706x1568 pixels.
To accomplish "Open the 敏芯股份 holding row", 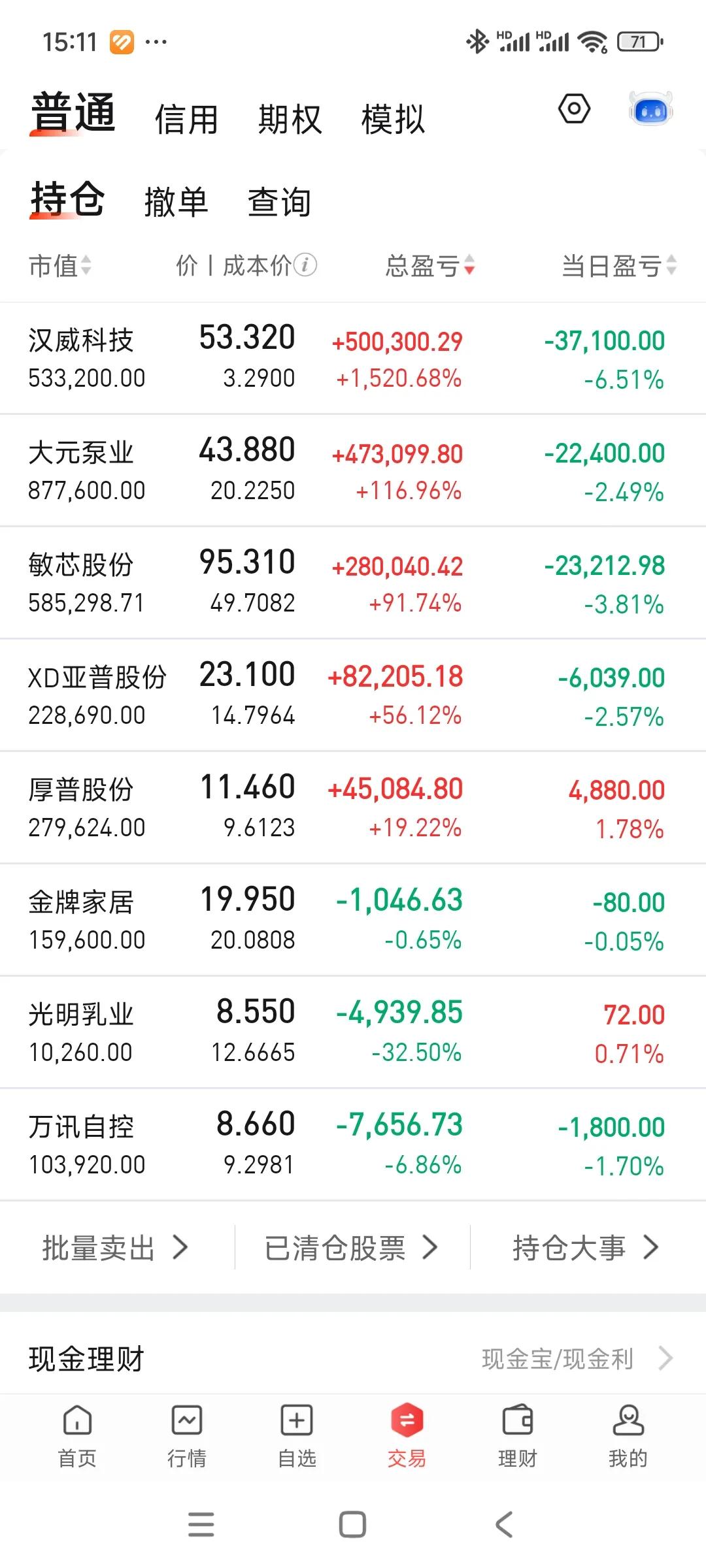I will (353, 583).
